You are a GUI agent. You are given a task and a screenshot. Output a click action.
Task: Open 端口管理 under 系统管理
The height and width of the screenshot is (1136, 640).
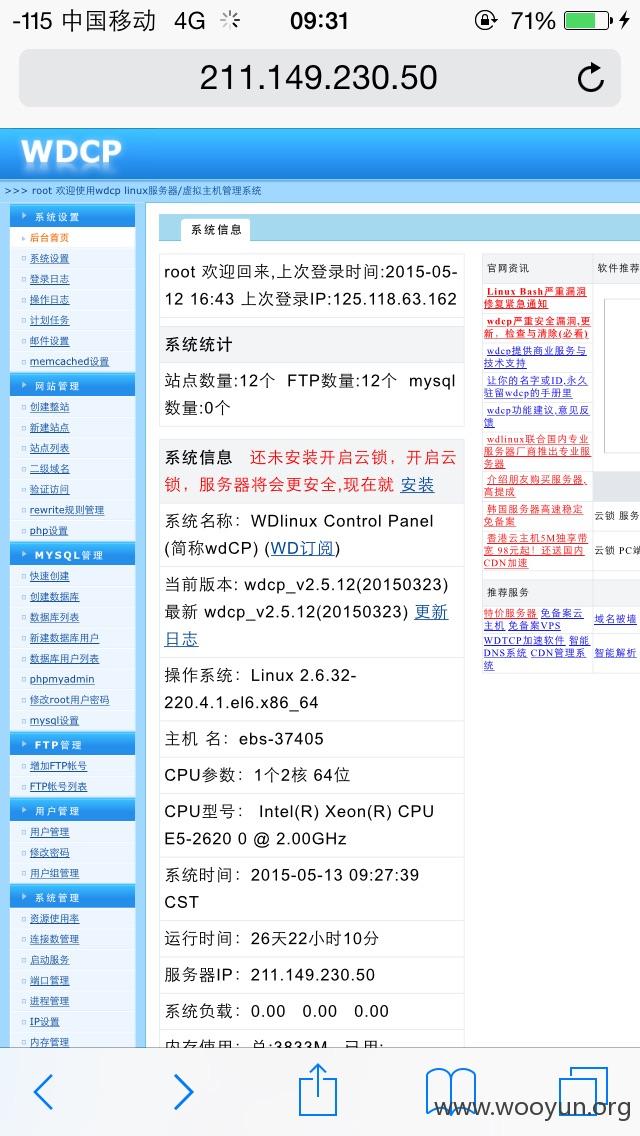49,980
